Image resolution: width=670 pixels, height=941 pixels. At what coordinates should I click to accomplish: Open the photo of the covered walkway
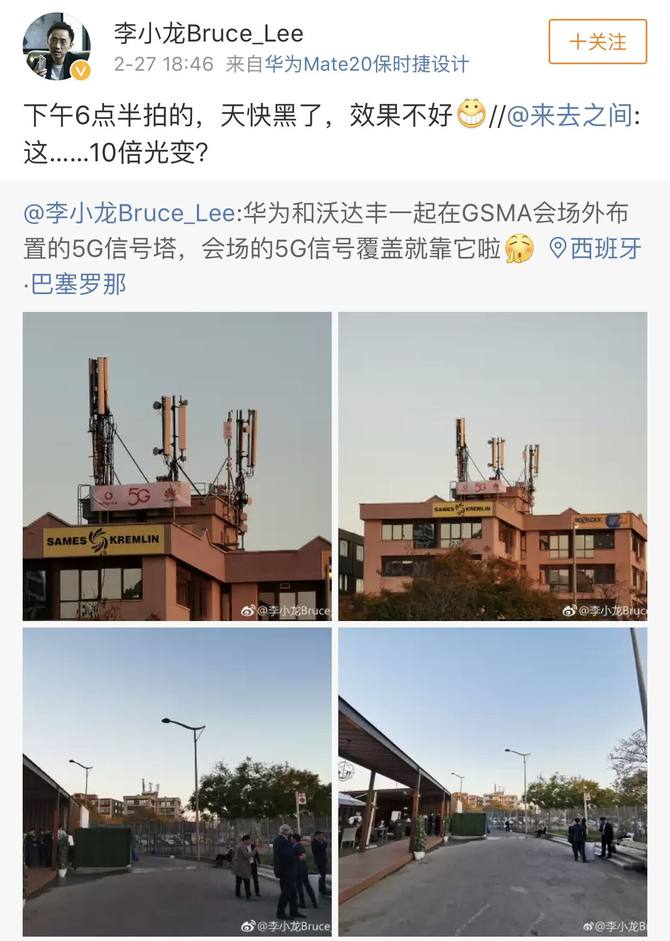tap(492, 781)
